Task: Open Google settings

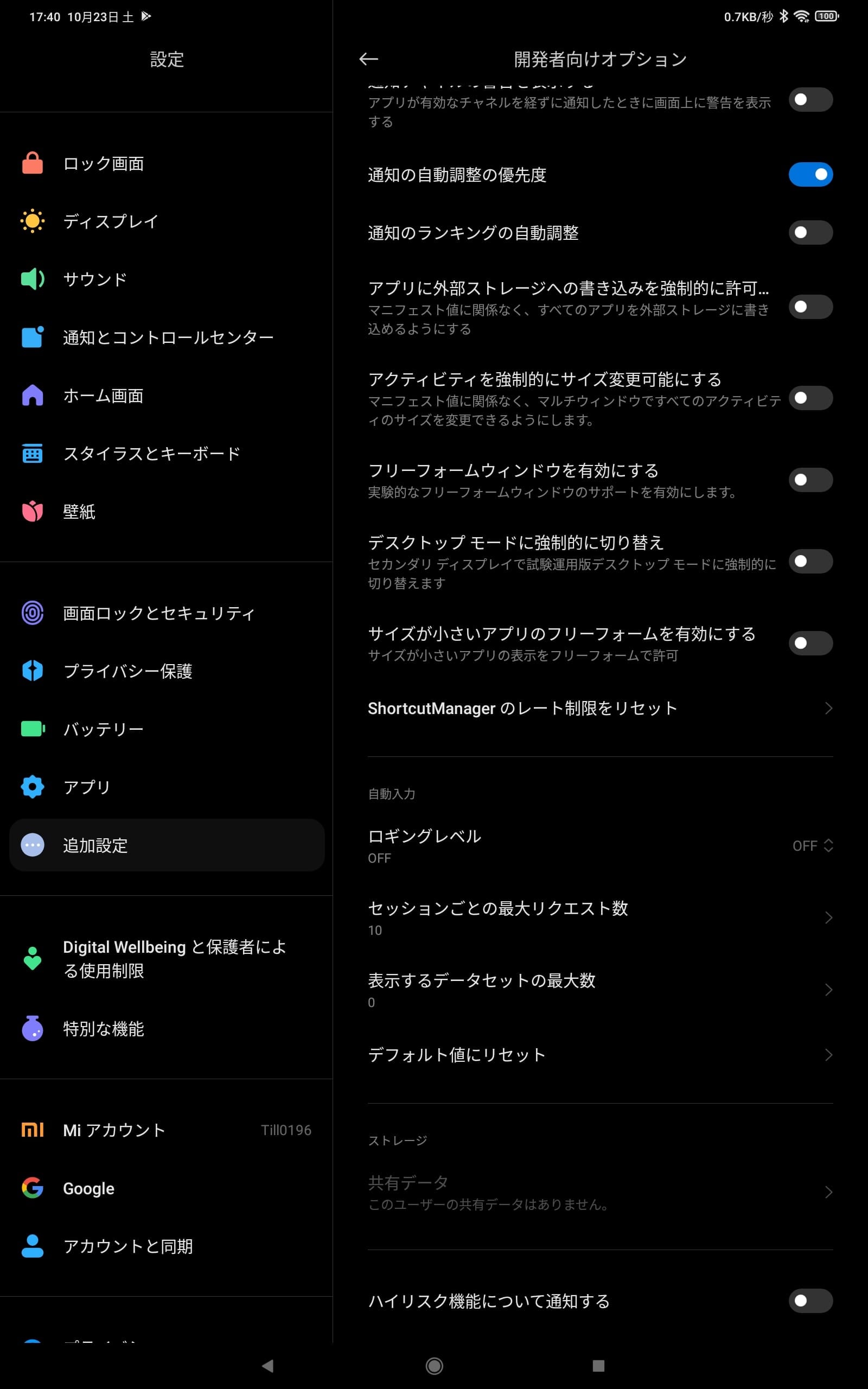Action: (89, 1188)
